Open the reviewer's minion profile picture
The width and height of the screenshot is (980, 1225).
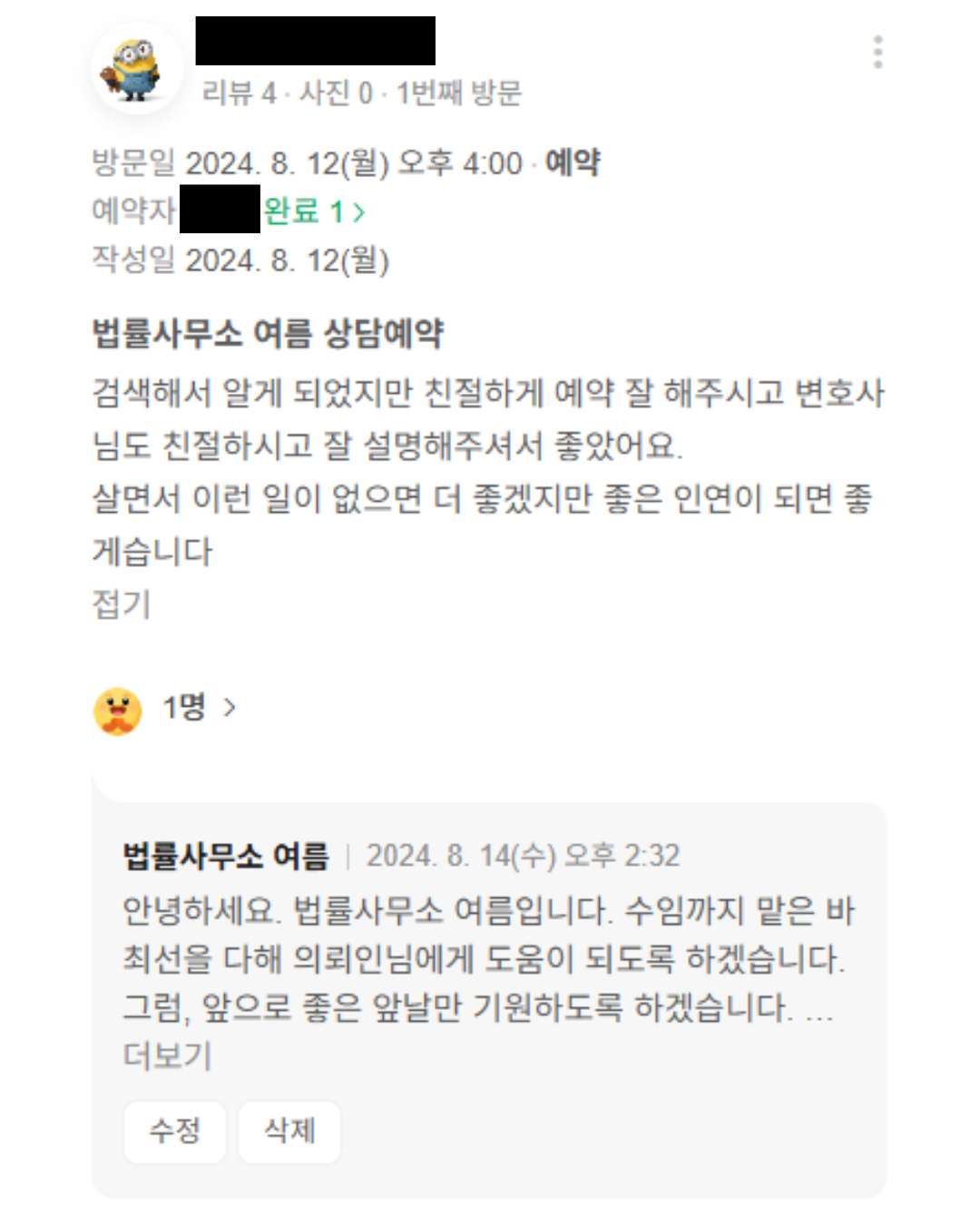point(136,69)
